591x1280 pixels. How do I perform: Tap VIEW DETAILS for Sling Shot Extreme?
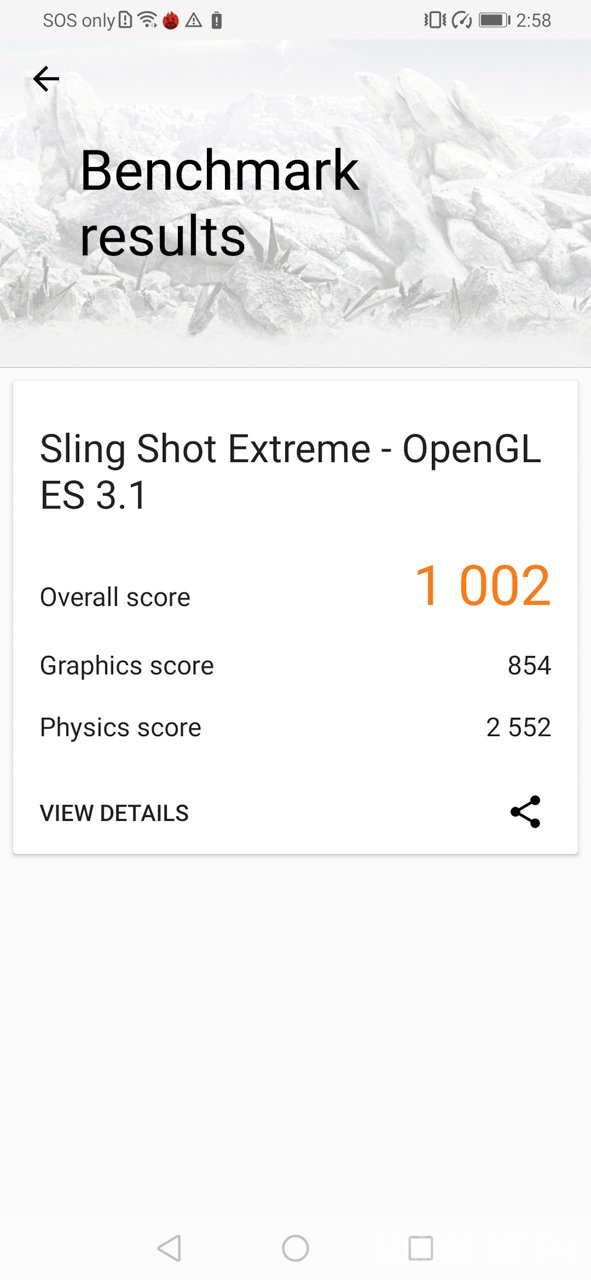pos(114,813)
